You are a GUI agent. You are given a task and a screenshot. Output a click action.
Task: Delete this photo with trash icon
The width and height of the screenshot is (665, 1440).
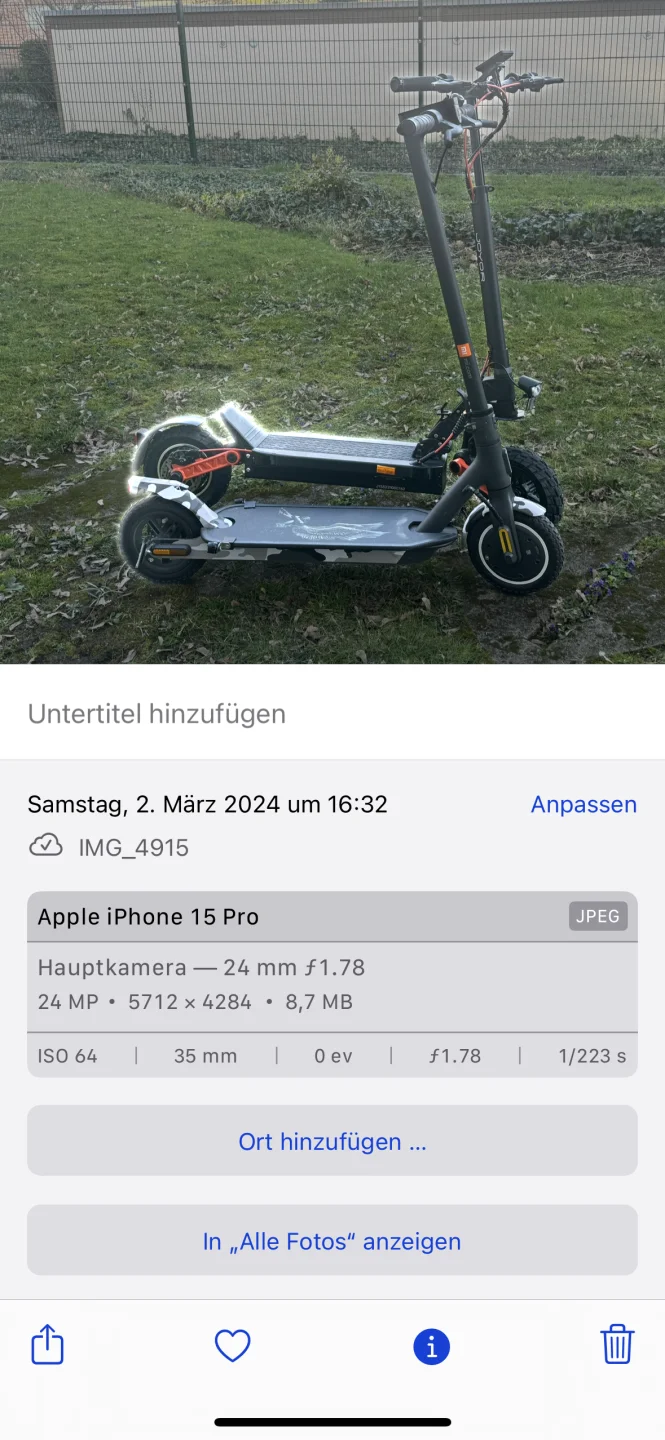tap(617, 1344)
